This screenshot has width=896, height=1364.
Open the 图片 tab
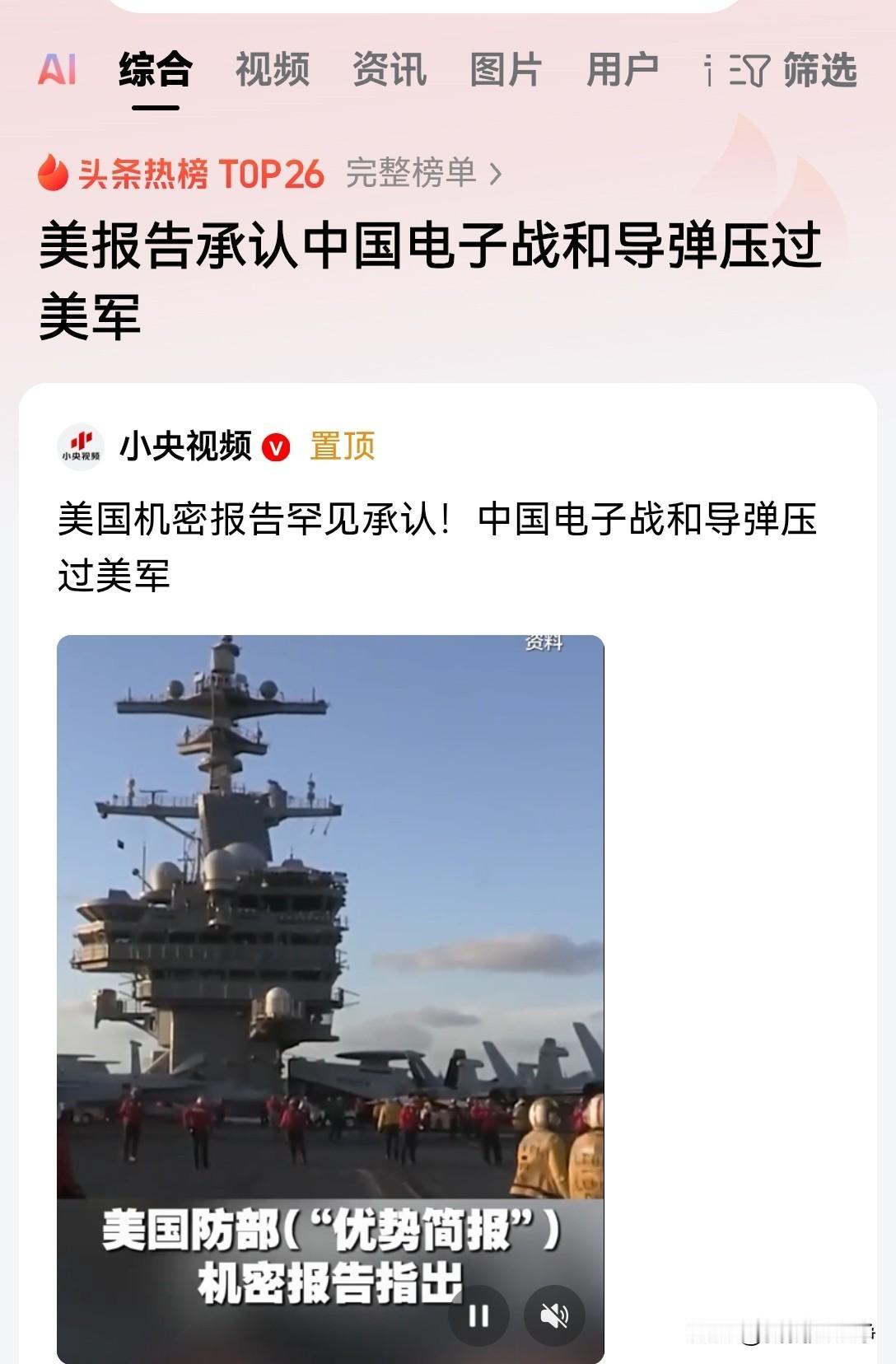504,73
